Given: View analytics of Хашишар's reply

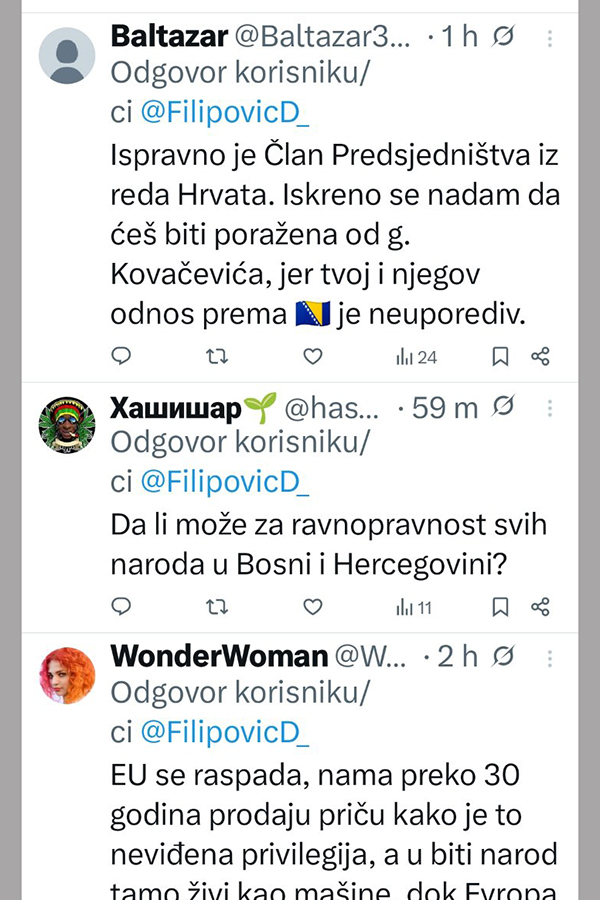Looking at the screenshot, I should pyautogui.click(x=414, y=607).
